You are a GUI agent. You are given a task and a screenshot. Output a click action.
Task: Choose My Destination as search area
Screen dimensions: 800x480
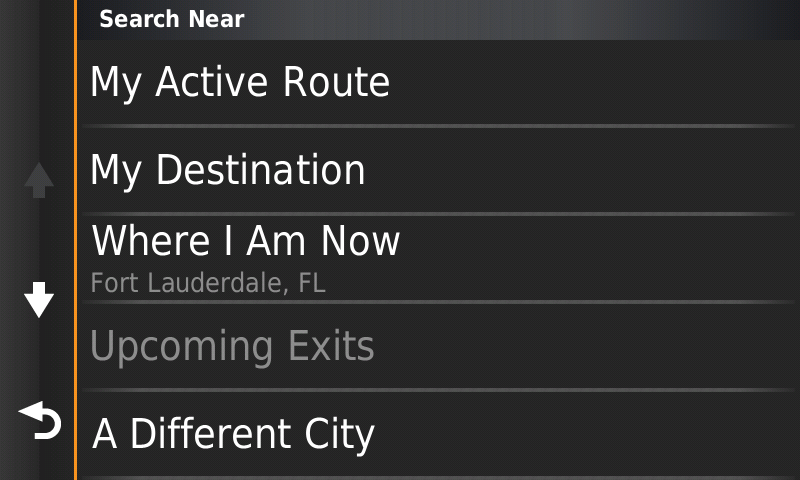[228, 170]
